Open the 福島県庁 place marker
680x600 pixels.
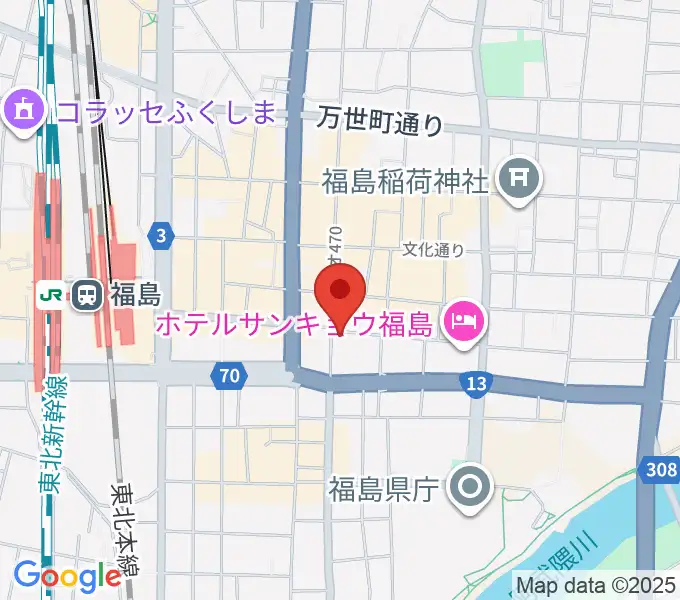469,489
